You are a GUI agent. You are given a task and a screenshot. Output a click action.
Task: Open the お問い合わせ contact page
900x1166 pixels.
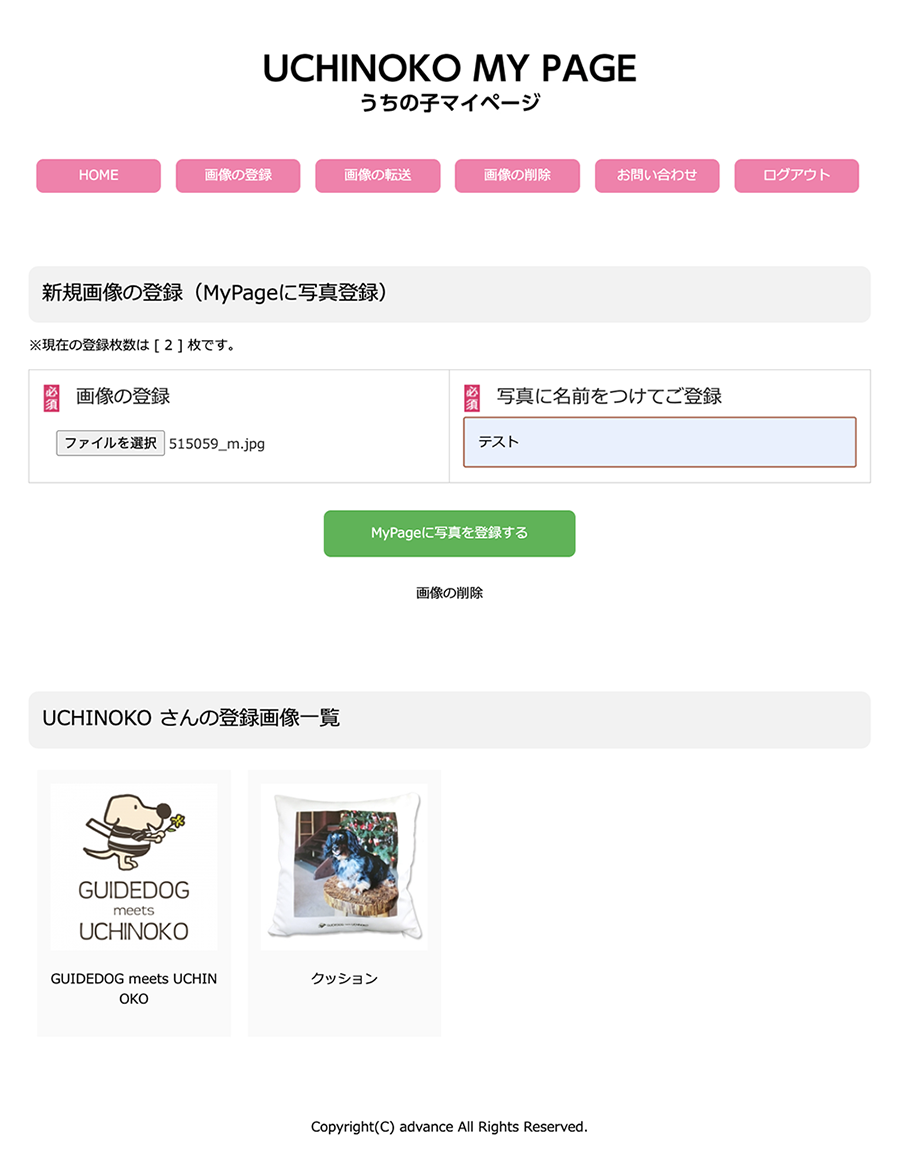(656, 175)
